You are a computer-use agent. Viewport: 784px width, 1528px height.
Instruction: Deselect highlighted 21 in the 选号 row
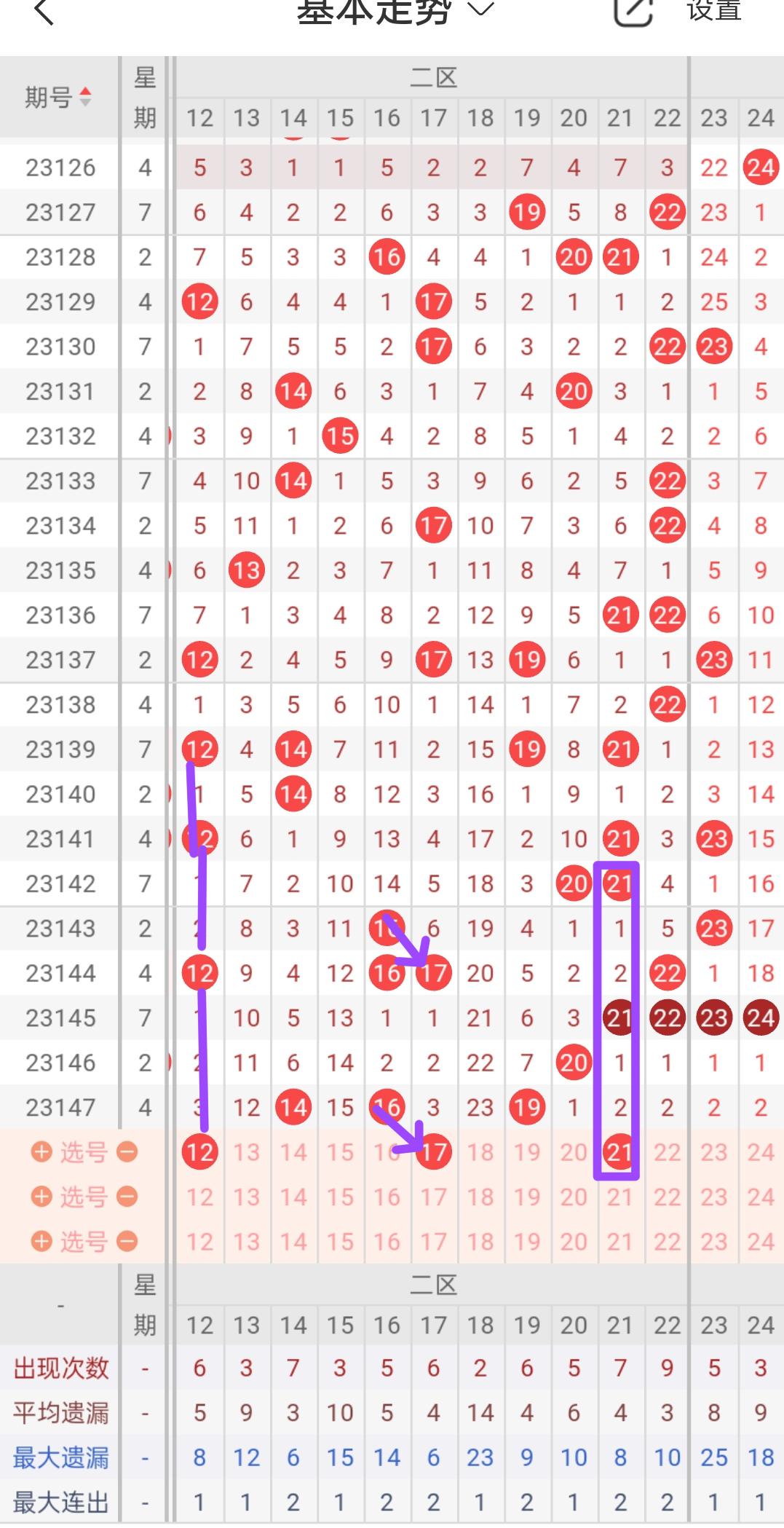pyautogui.click(x=619, y=1152)
